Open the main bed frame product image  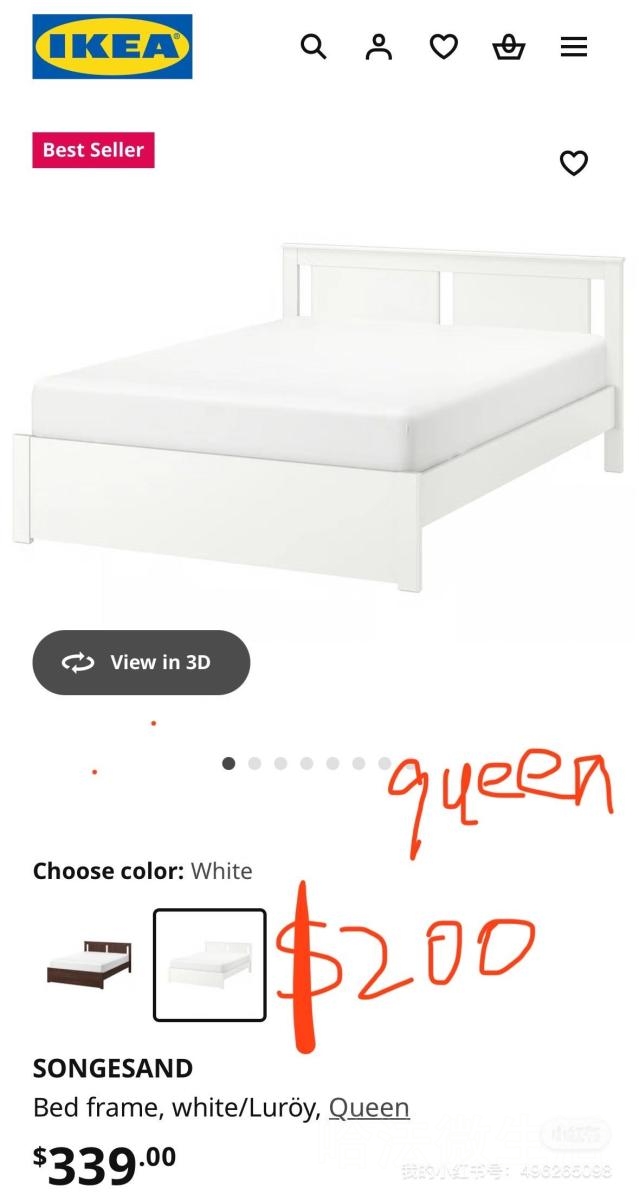tap(318, 415)
